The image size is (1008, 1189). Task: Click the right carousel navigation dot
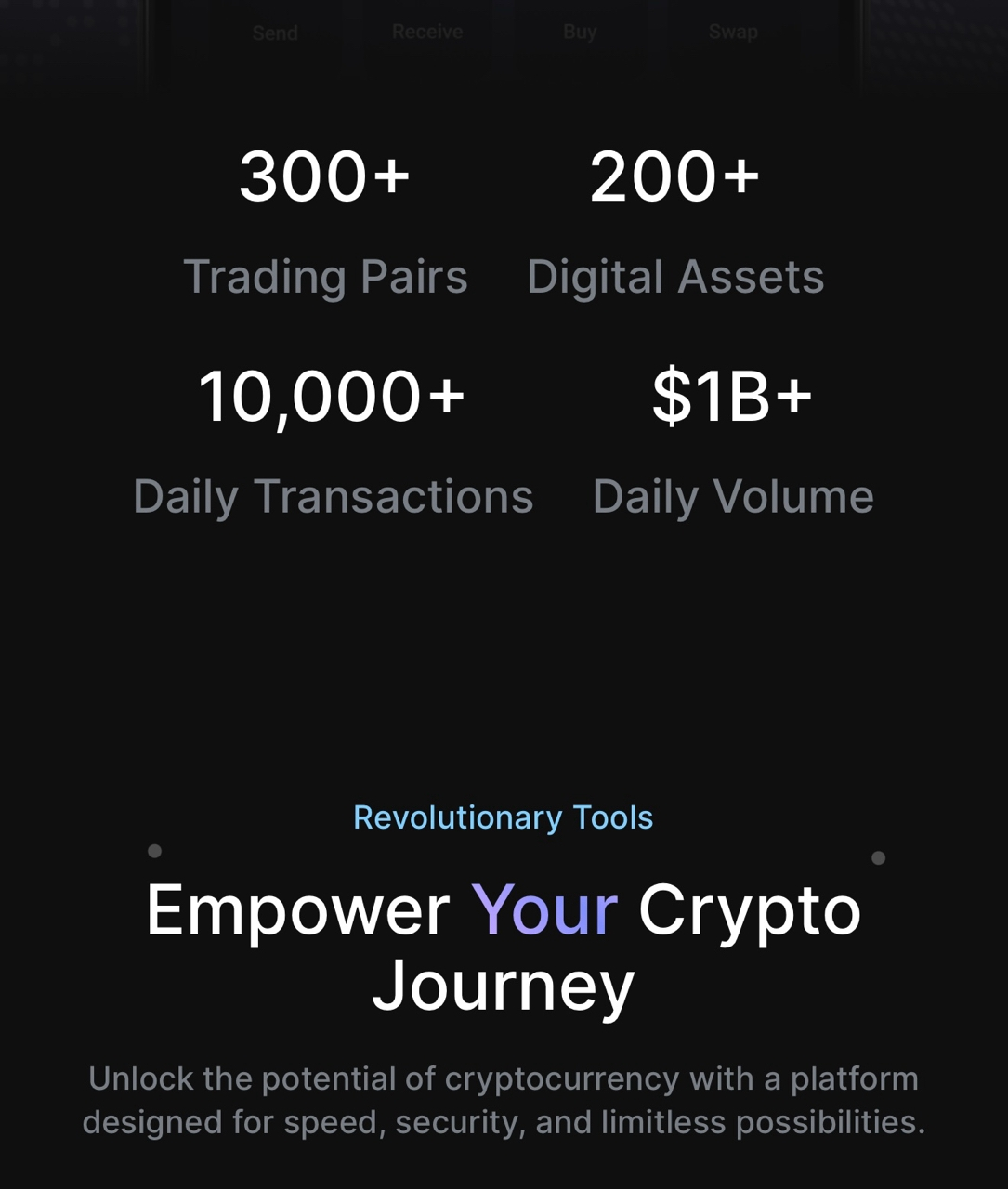[x=879, y=858]
